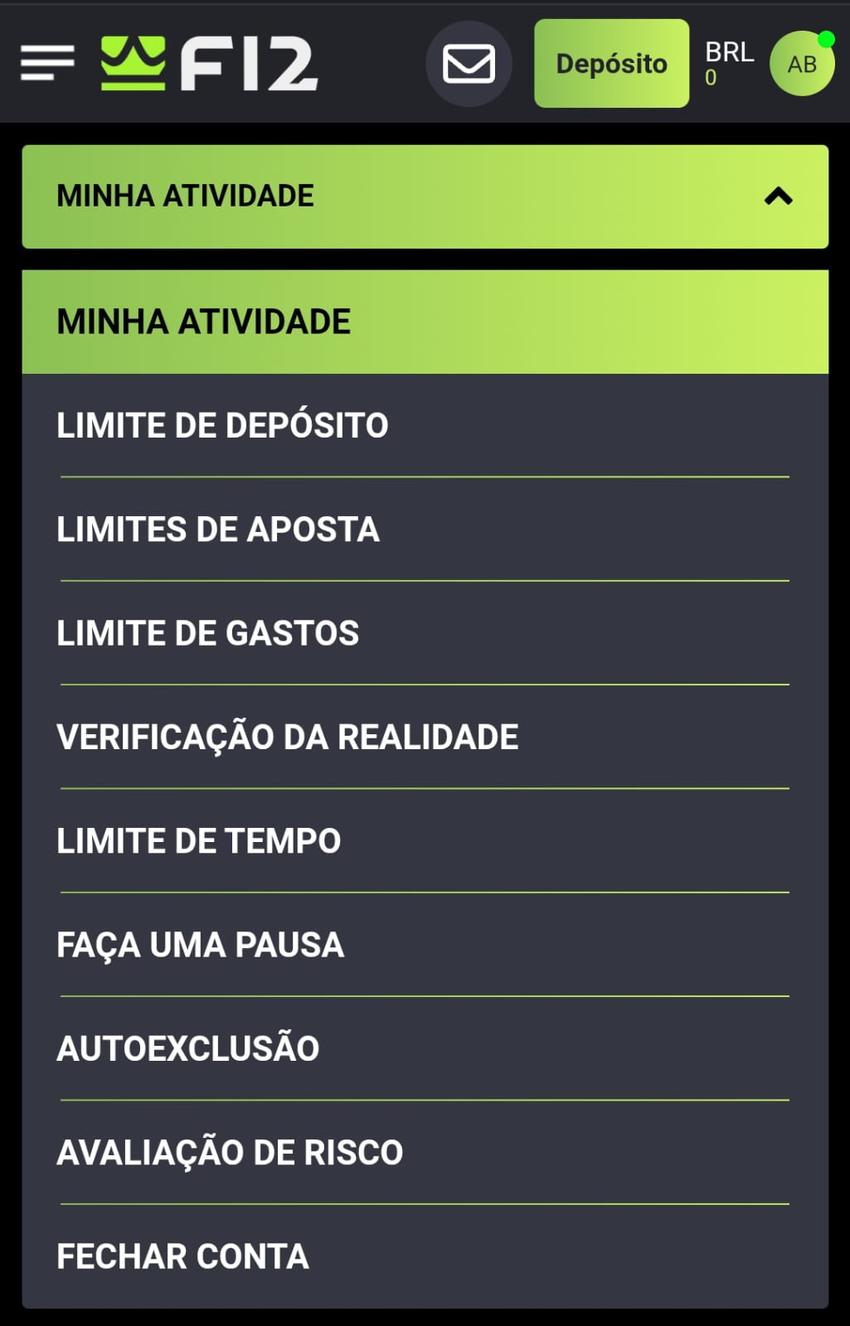Select FECHAR CONTA
Image resolution: width=850 pixels, height=1326 pixels.
(183, 1256)
